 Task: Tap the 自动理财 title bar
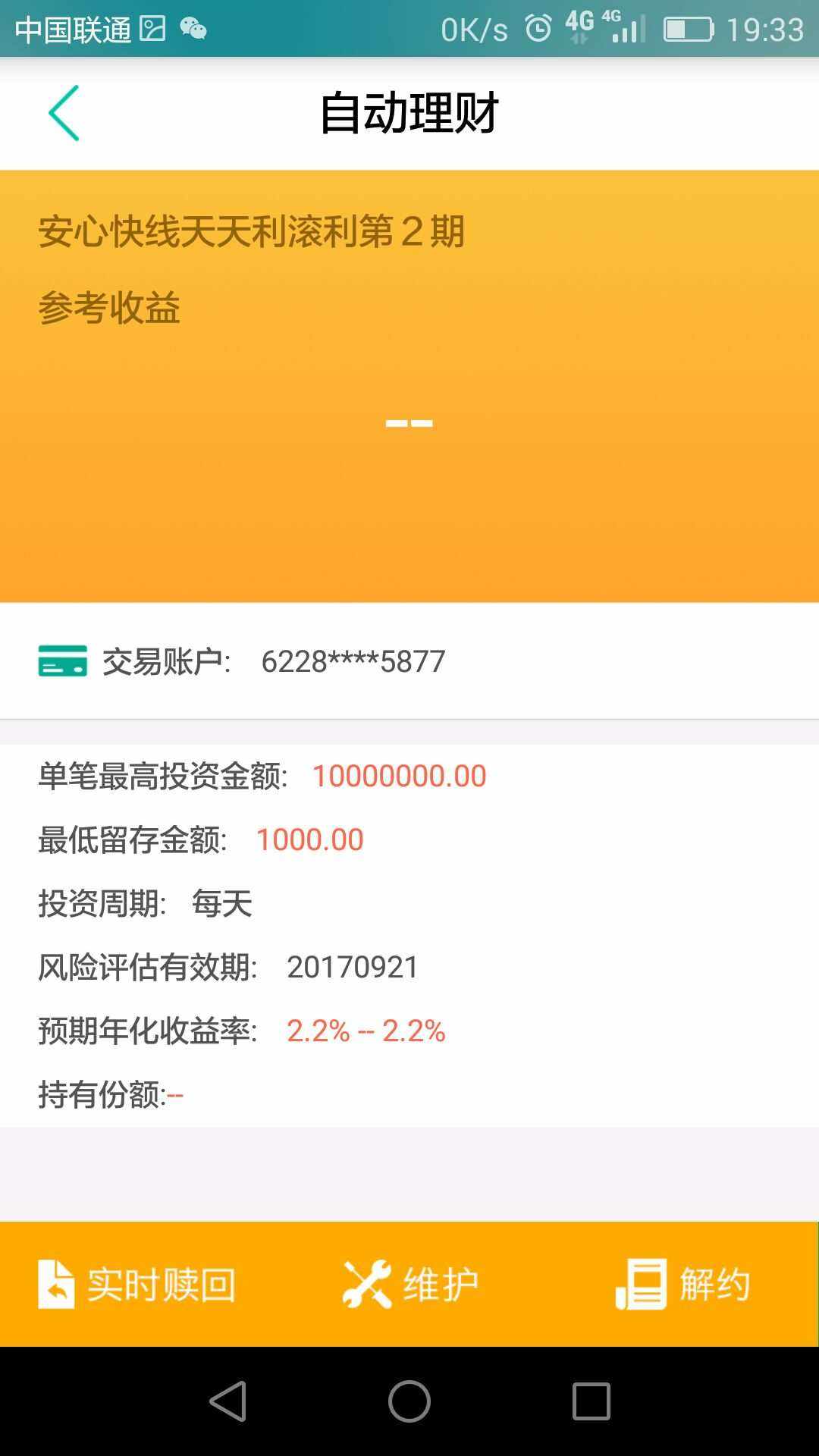(x=409, y=112)
